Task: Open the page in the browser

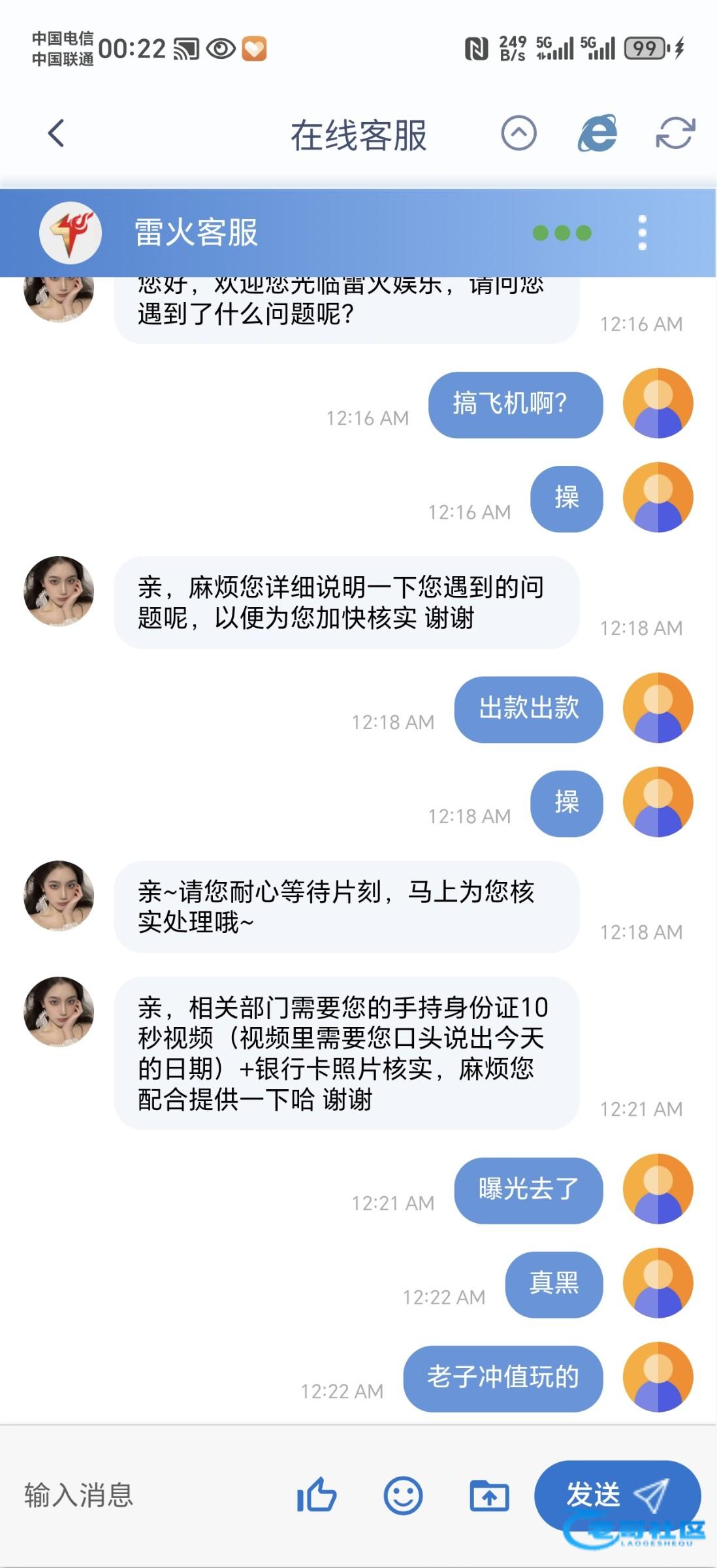Action: (597, 134)
